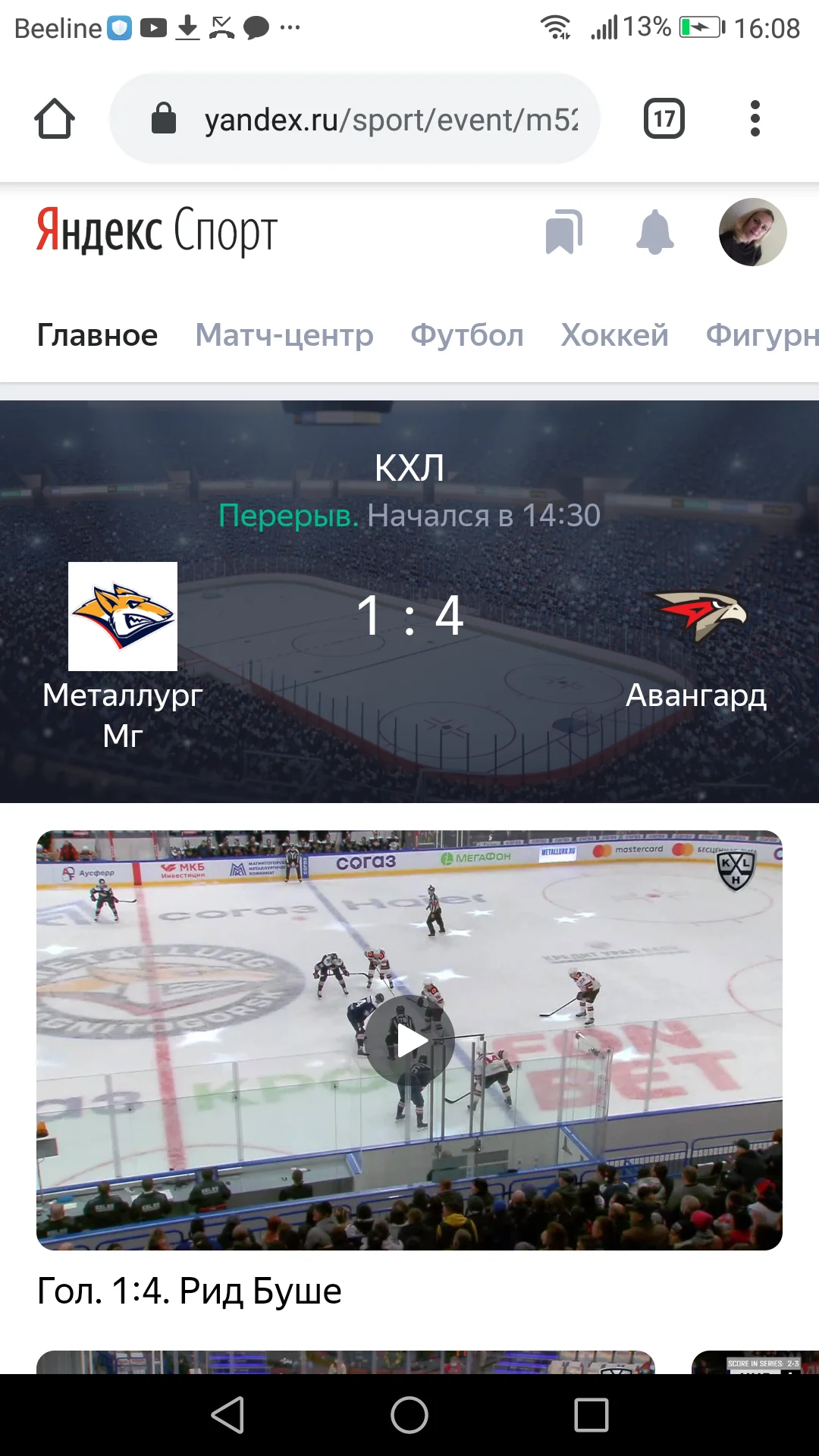Open the browser tab switcher showing 17 tabs
This screenshot has height=1456, width=819.
[663, 118]
